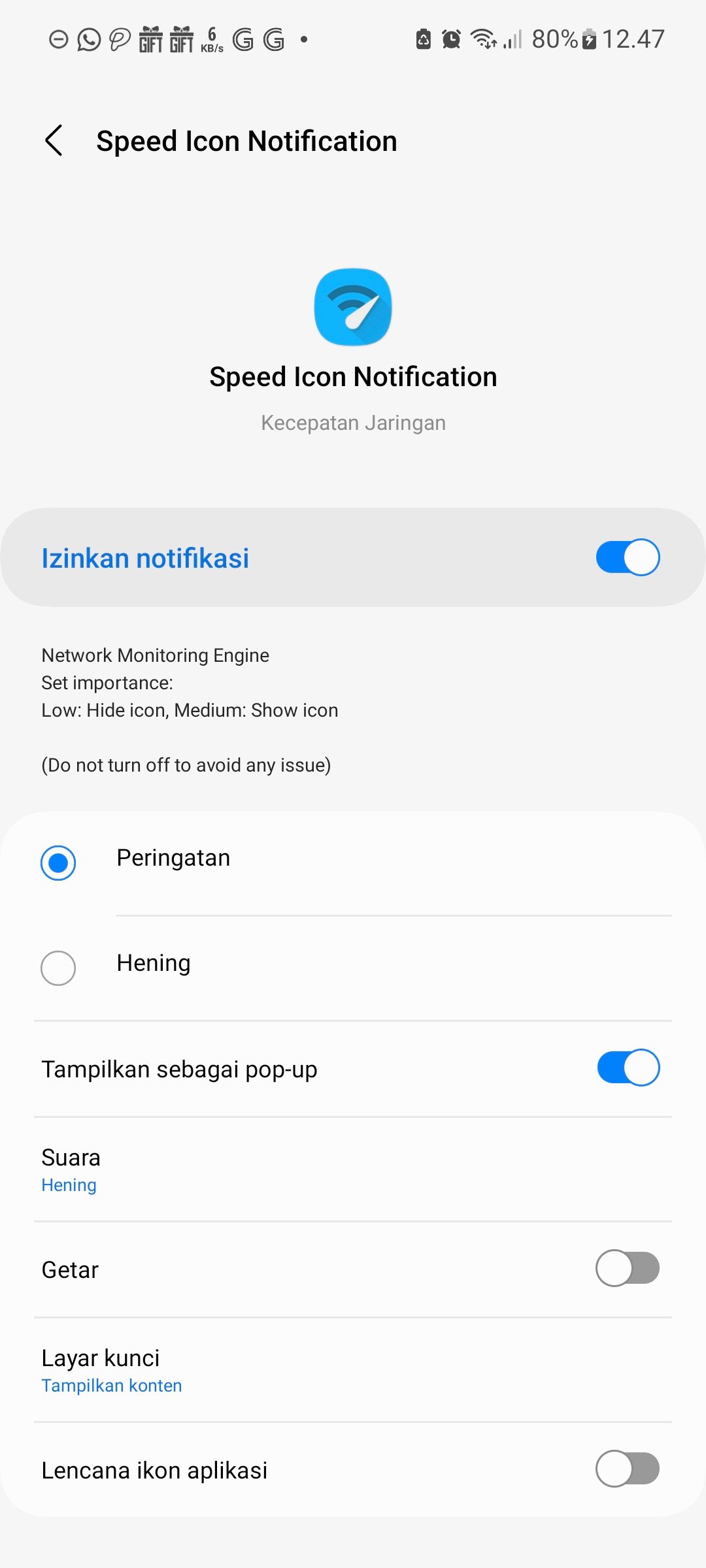Tap the back arrow to exit settings
The width and height of the screenshot is (706, 1568).
pos(54,140)
